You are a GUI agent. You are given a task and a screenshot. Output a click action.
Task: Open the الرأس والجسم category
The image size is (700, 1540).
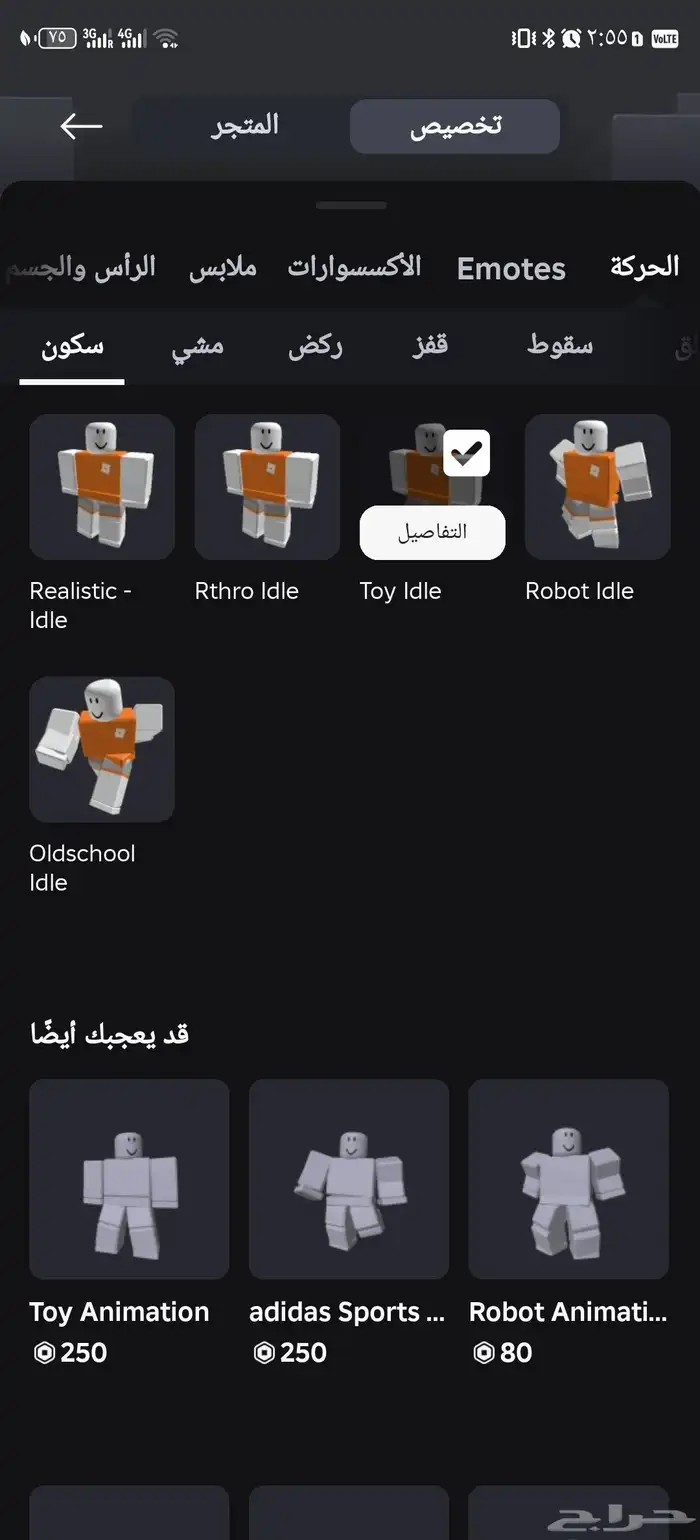click(85, 267)
